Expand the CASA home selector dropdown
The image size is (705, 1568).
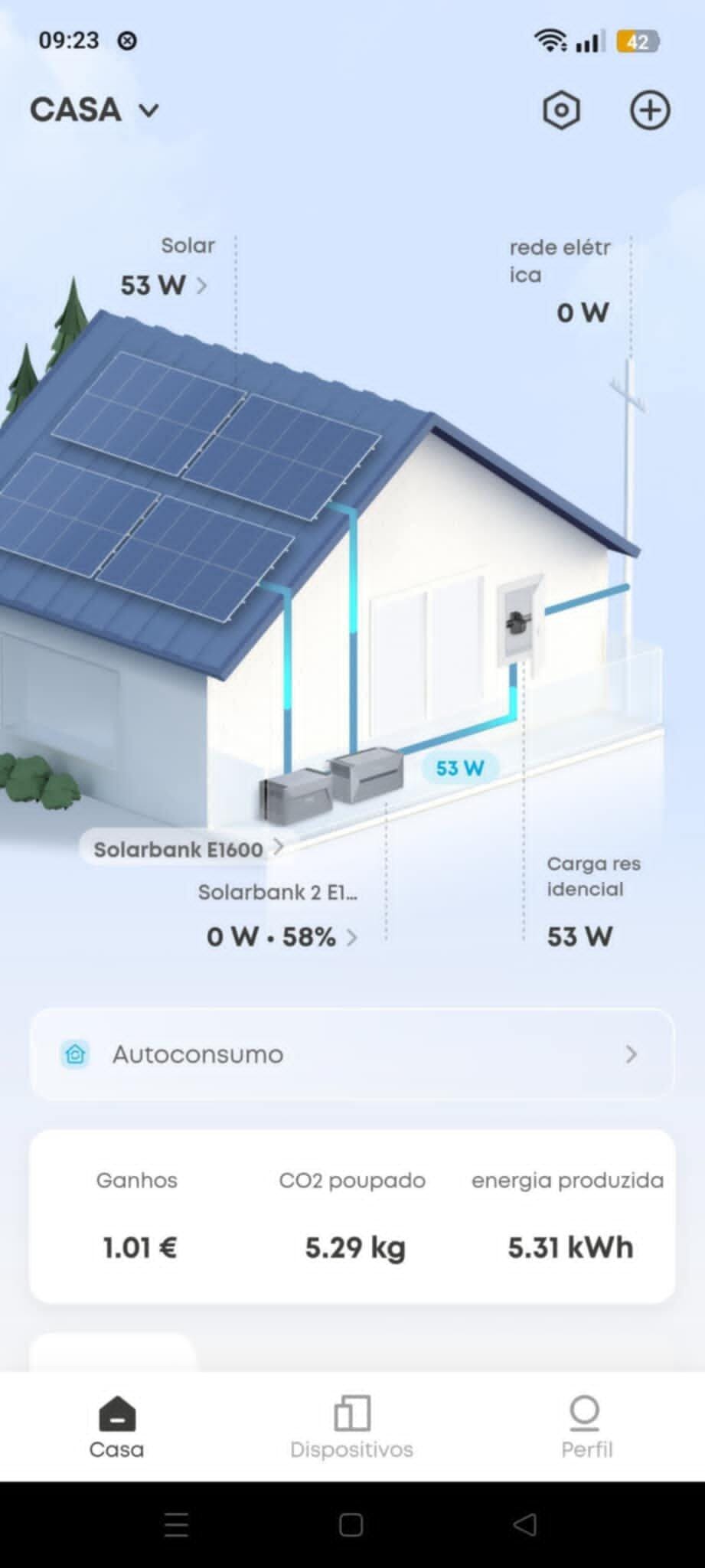(x=94, y=110)
